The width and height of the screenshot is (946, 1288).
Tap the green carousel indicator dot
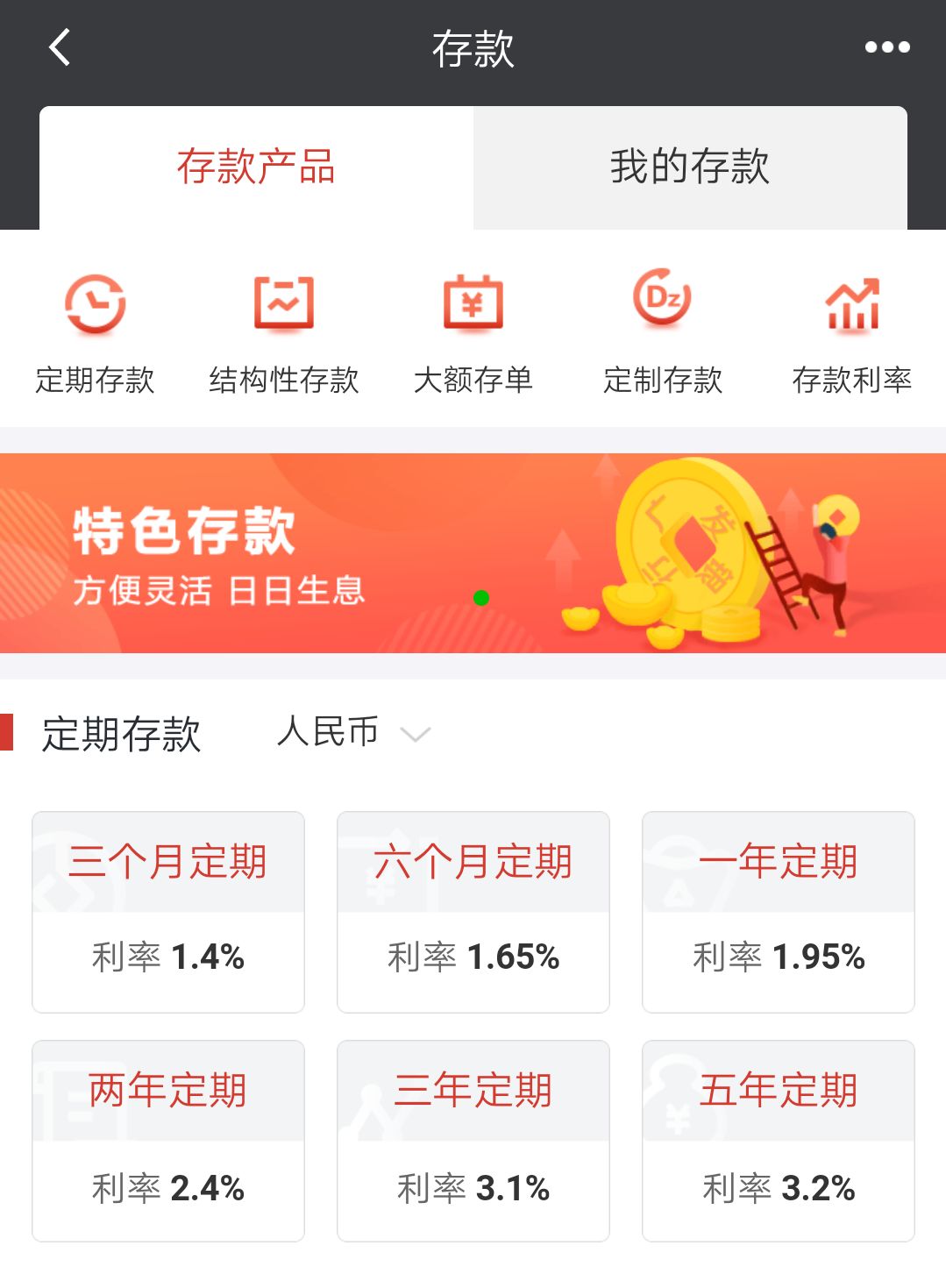pyautogui.click(x=480, y=598)
